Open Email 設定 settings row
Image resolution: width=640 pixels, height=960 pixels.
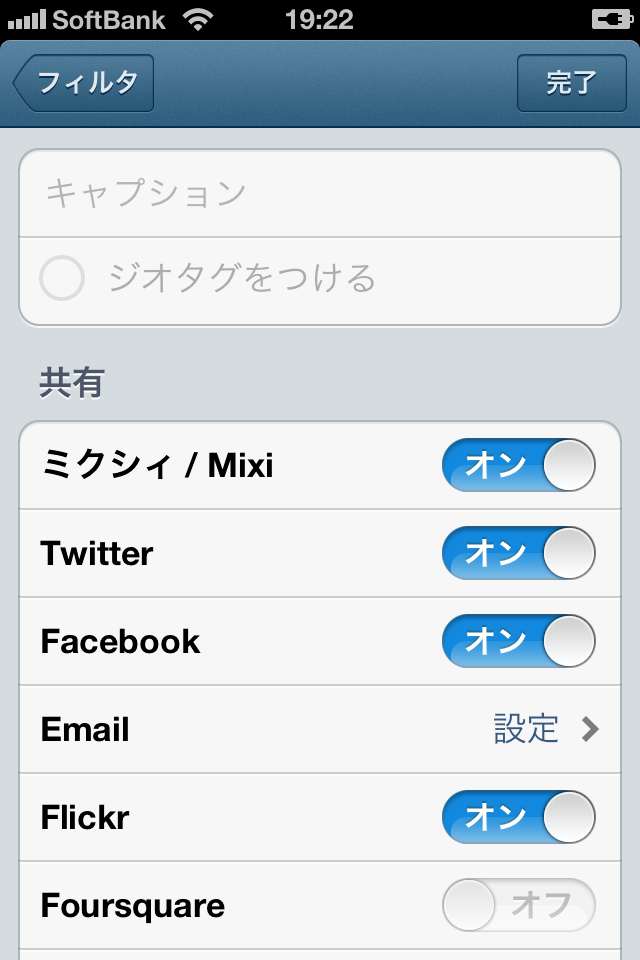point(320,729)
